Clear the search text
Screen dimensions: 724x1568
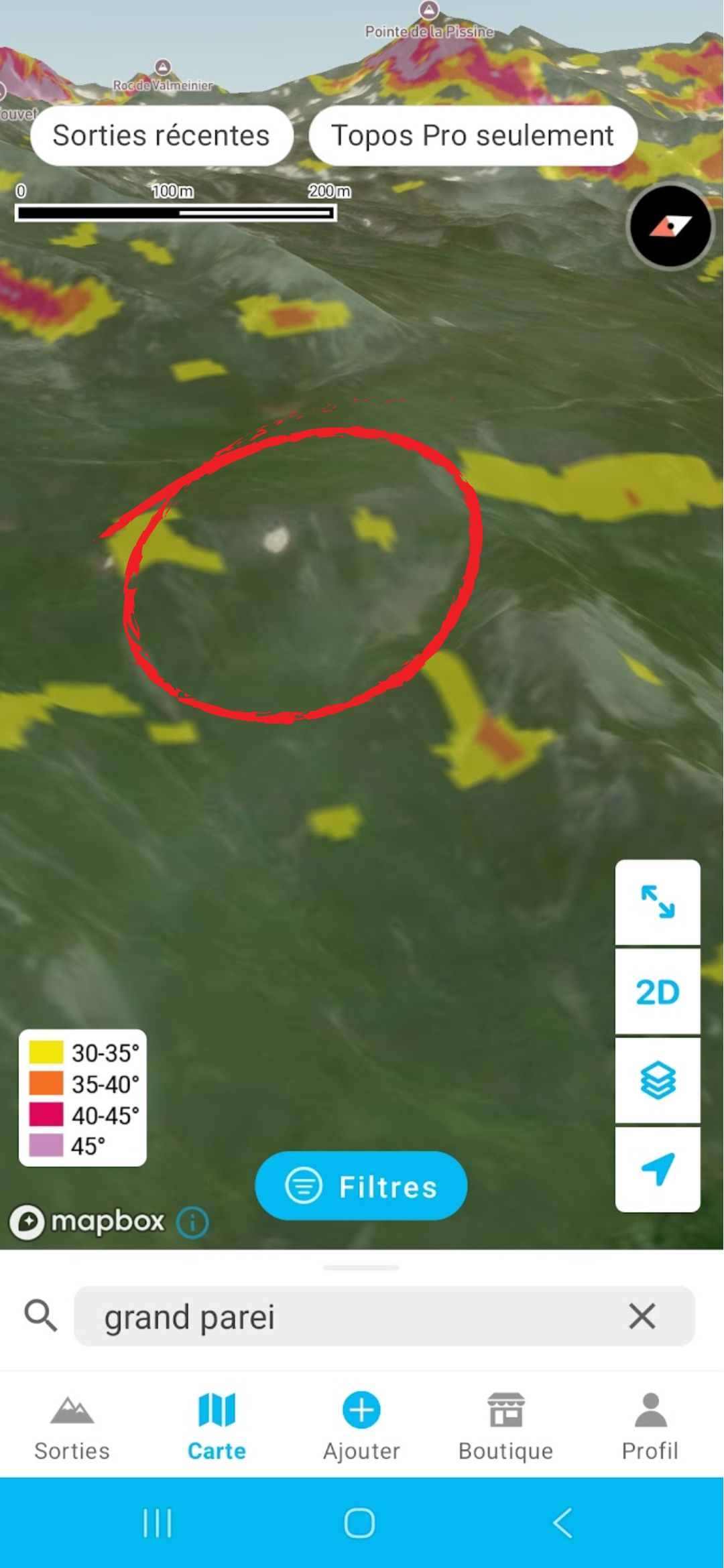(642, 1317)
